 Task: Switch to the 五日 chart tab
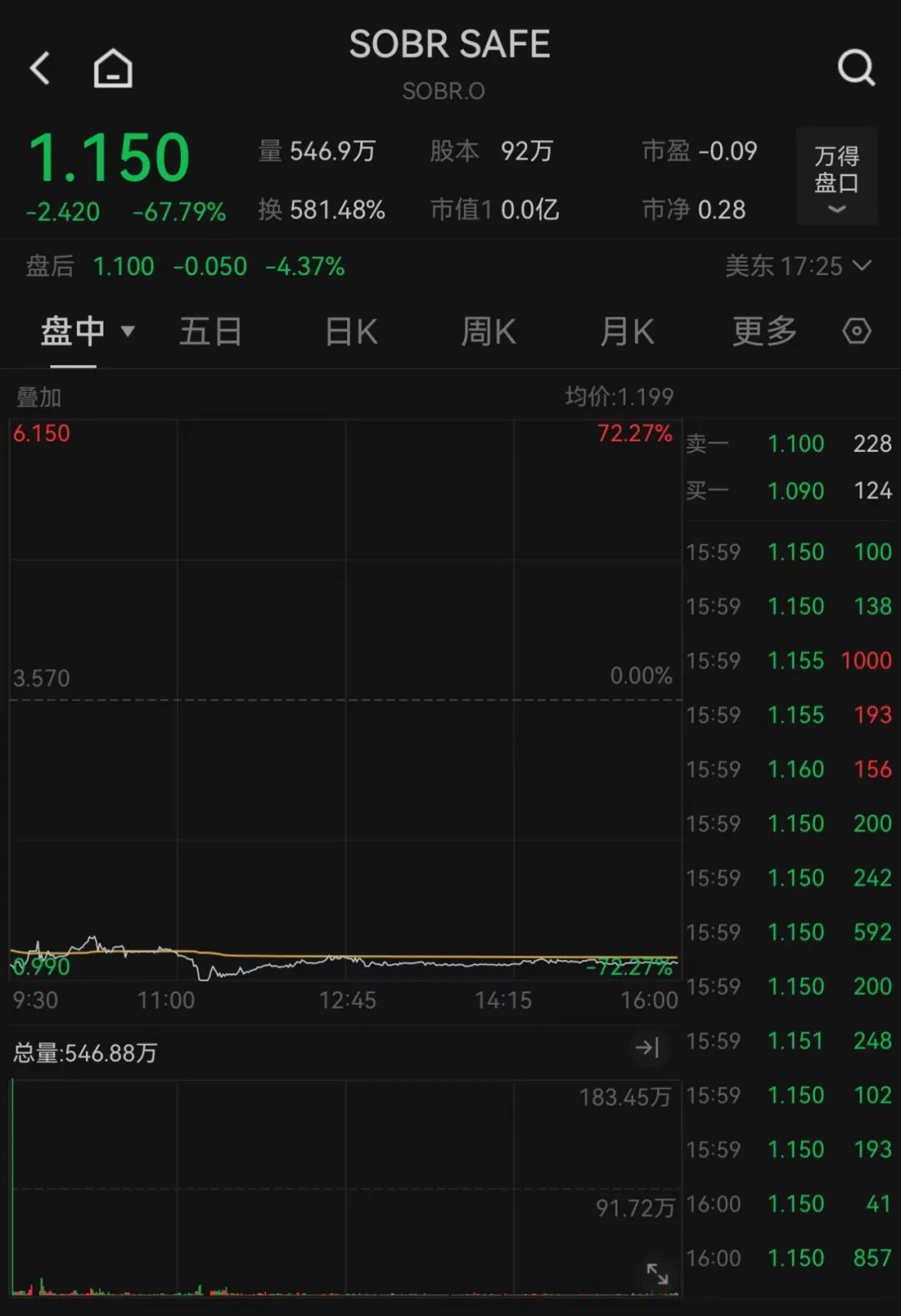210,332
